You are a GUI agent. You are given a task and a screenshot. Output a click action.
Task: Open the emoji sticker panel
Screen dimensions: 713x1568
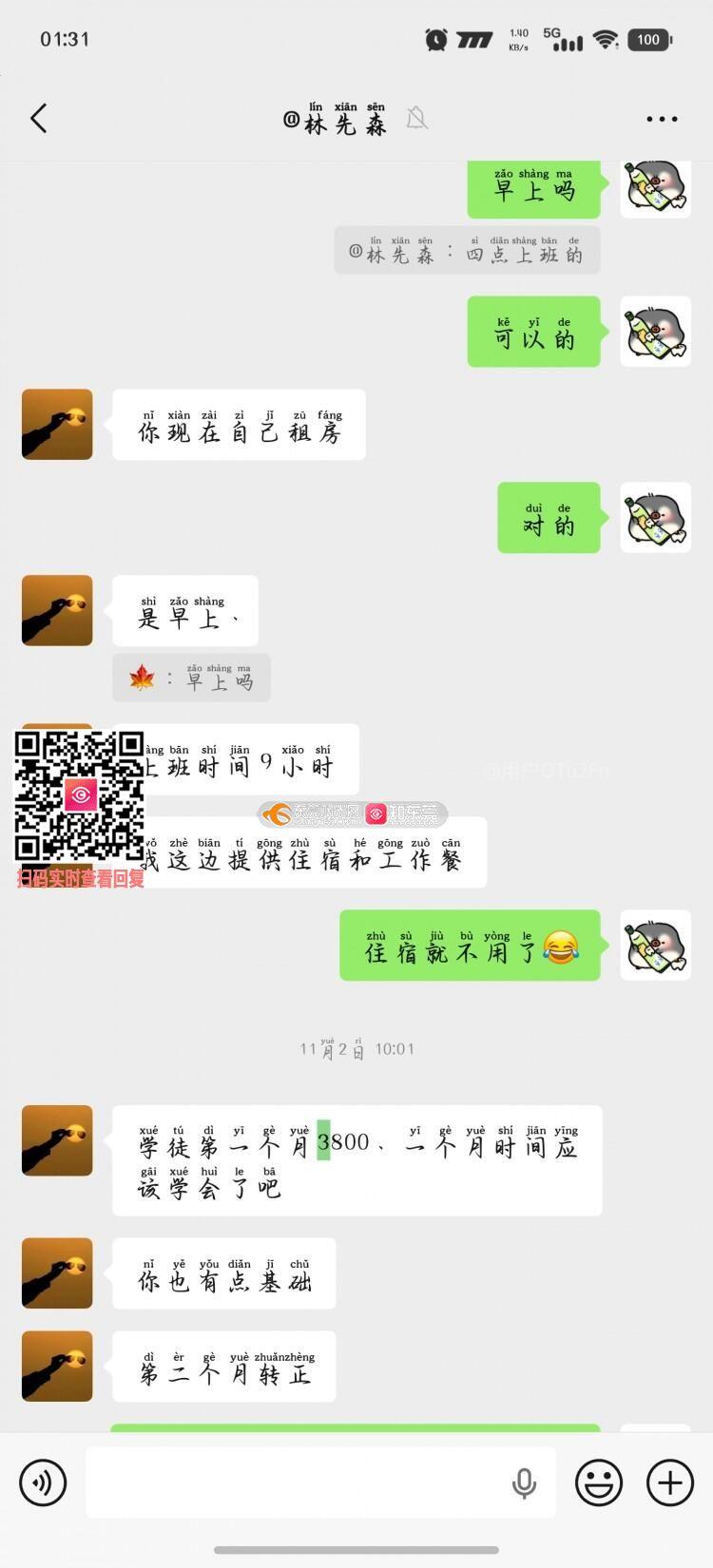point(599,1482)
